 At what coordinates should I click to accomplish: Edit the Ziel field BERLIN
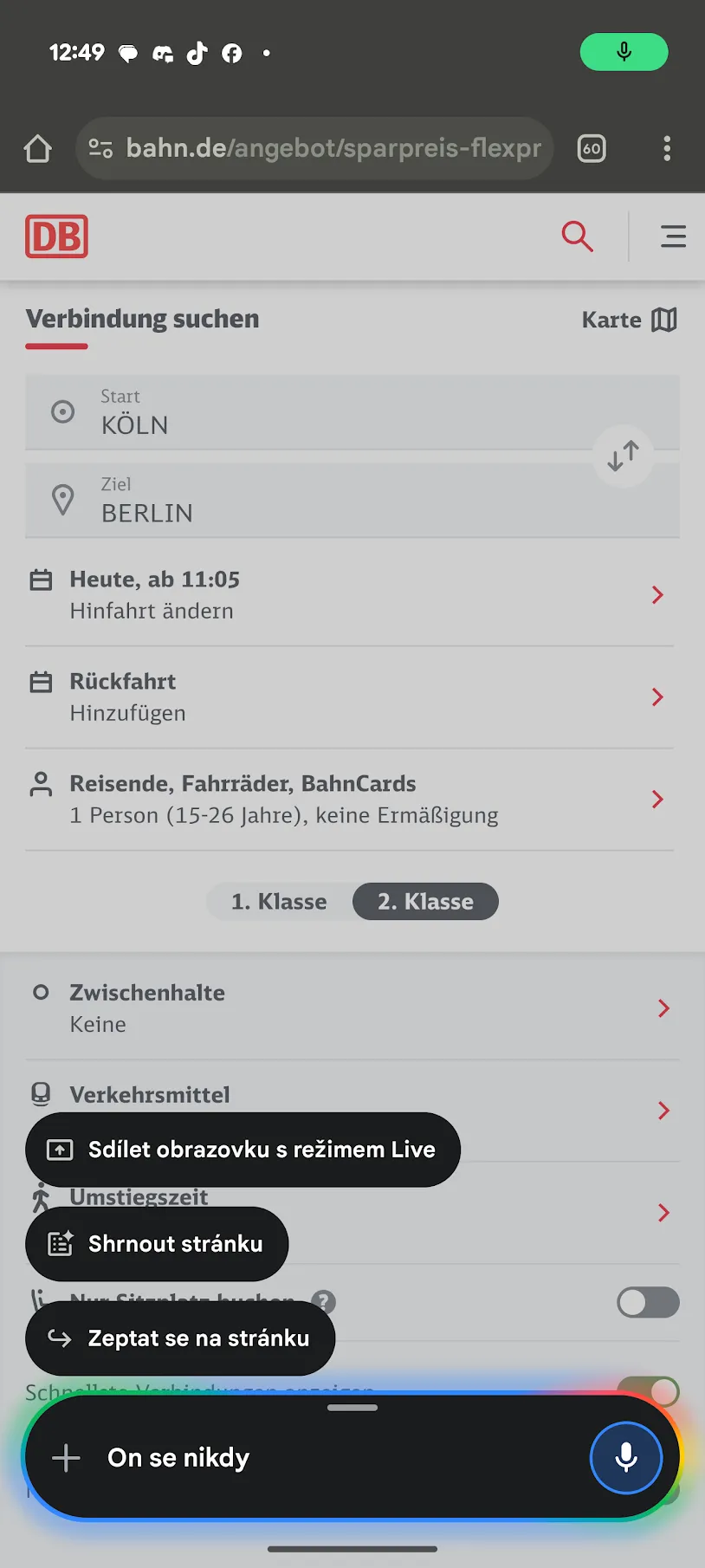312,501
